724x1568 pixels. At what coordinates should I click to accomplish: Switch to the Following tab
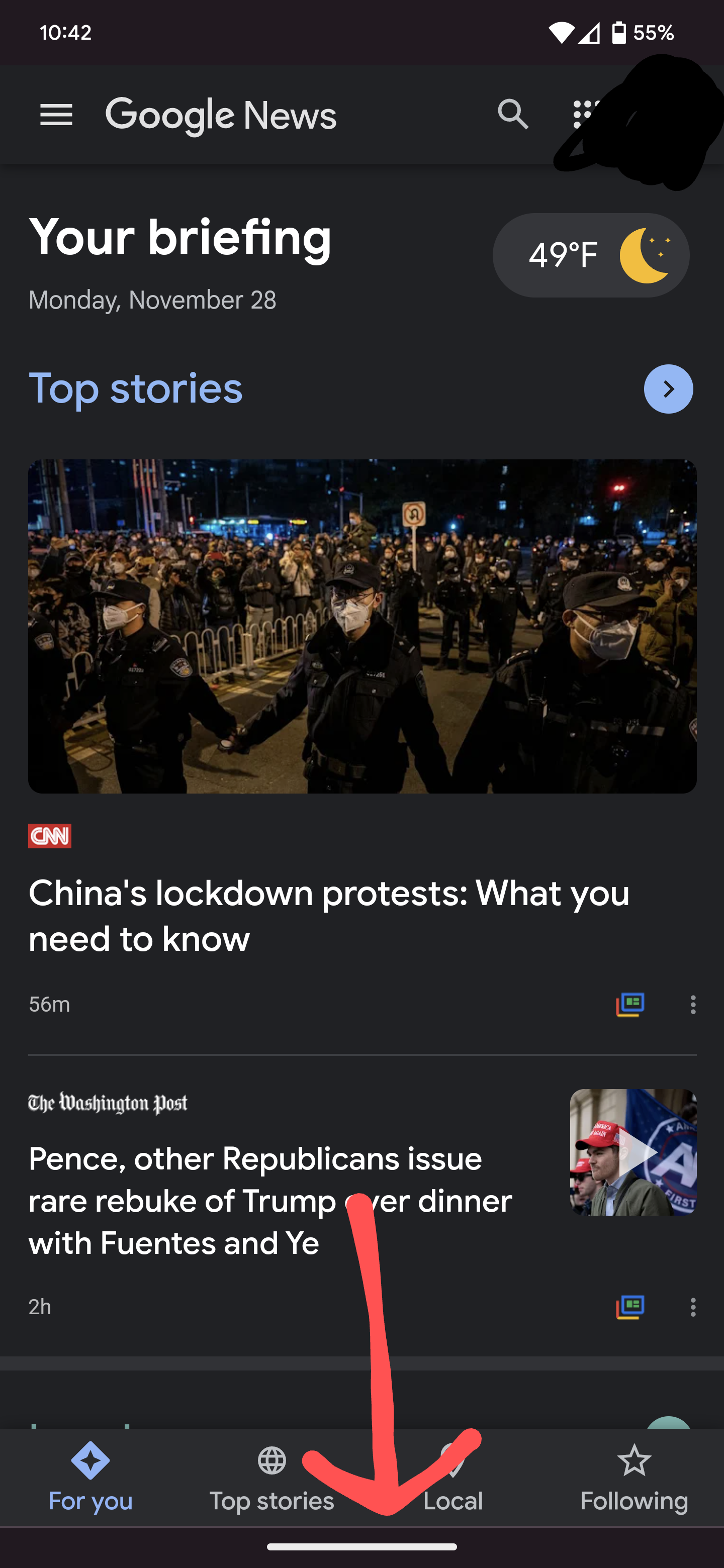pyautogui.click(x=634, y=1477)
